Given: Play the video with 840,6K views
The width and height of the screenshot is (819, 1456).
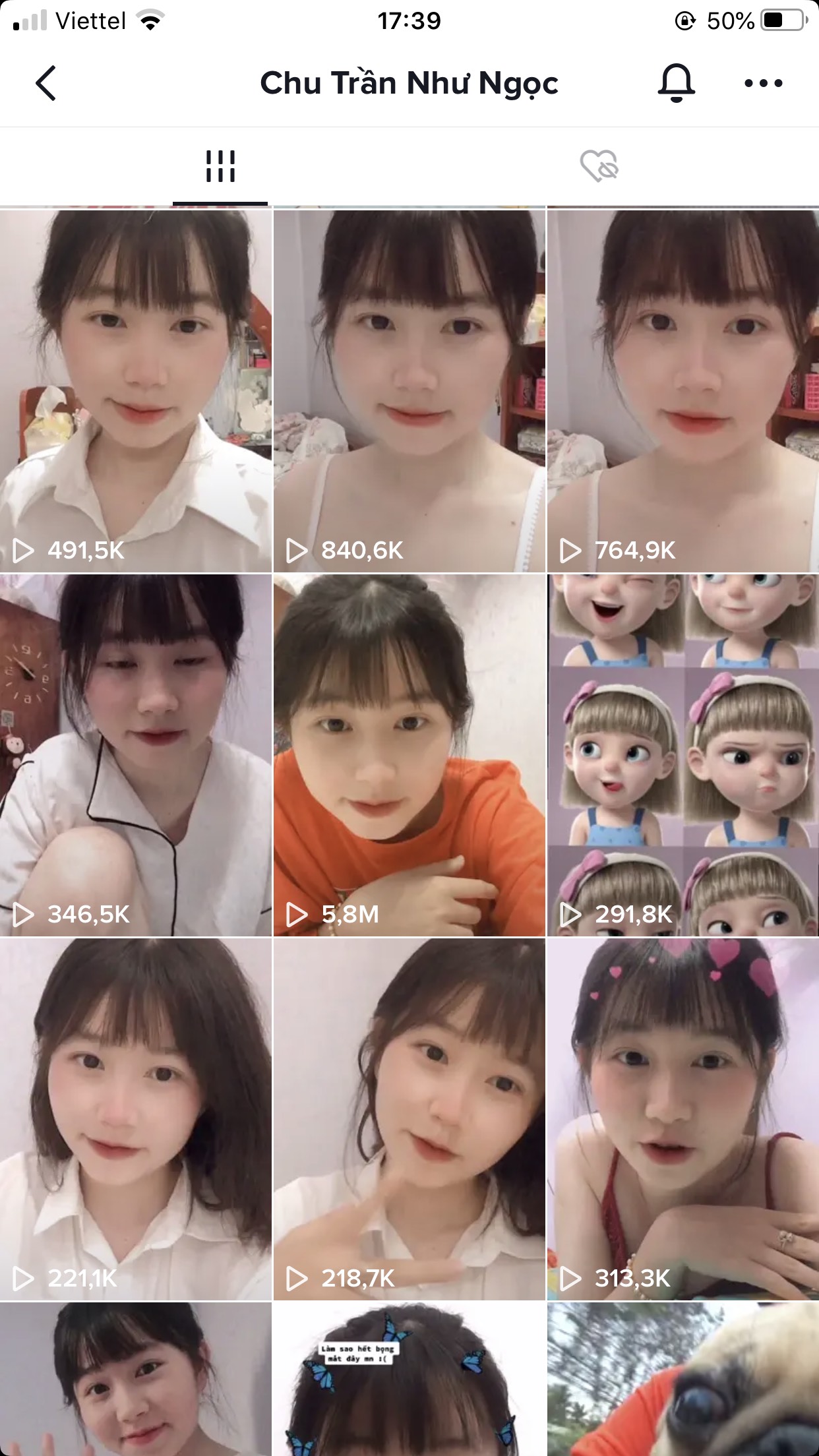Looking at the screenshot, I should 409,390.
